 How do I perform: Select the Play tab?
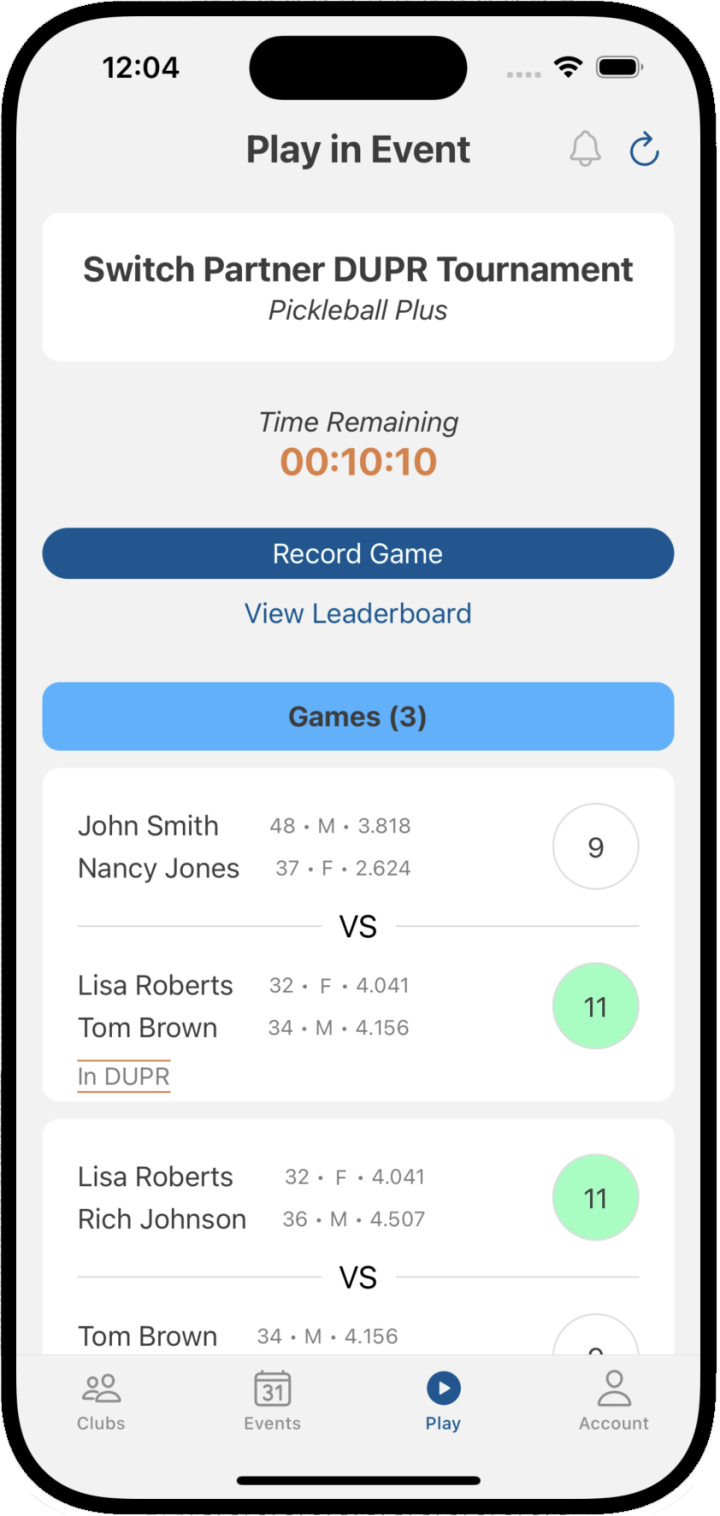[443, 1401]
